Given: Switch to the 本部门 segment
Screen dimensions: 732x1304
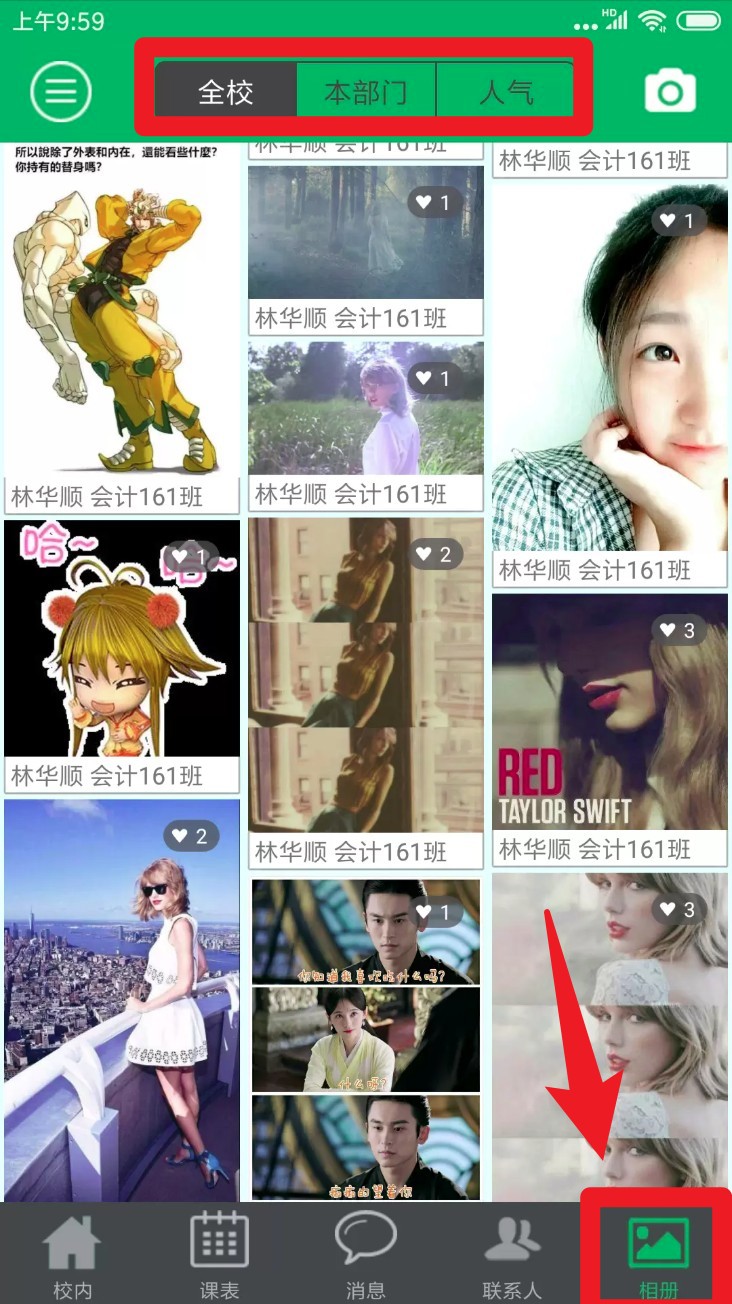Looking at the screenshot, I should pos(366,92).
